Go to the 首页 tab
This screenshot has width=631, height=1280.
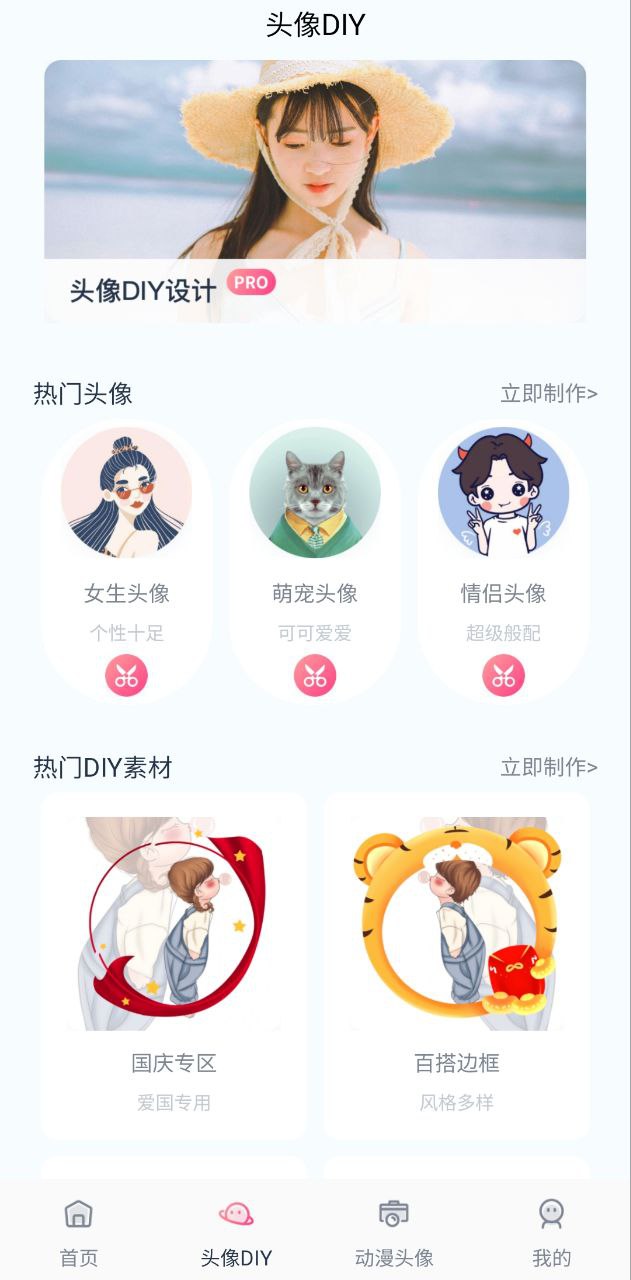79,1232
